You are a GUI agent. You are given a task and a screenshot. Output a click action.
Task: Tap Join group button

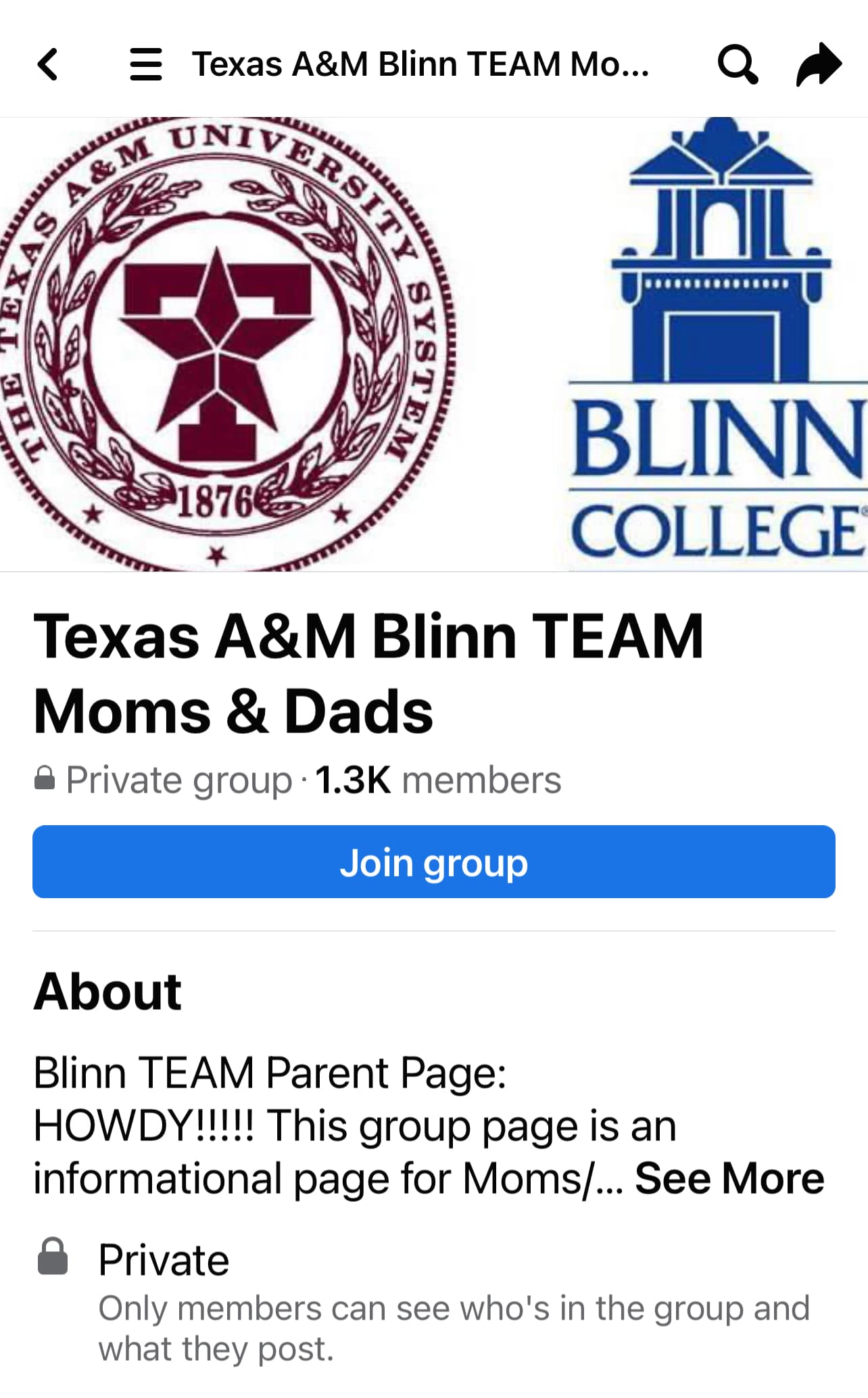pyautogui.click(x=434, y=862)
